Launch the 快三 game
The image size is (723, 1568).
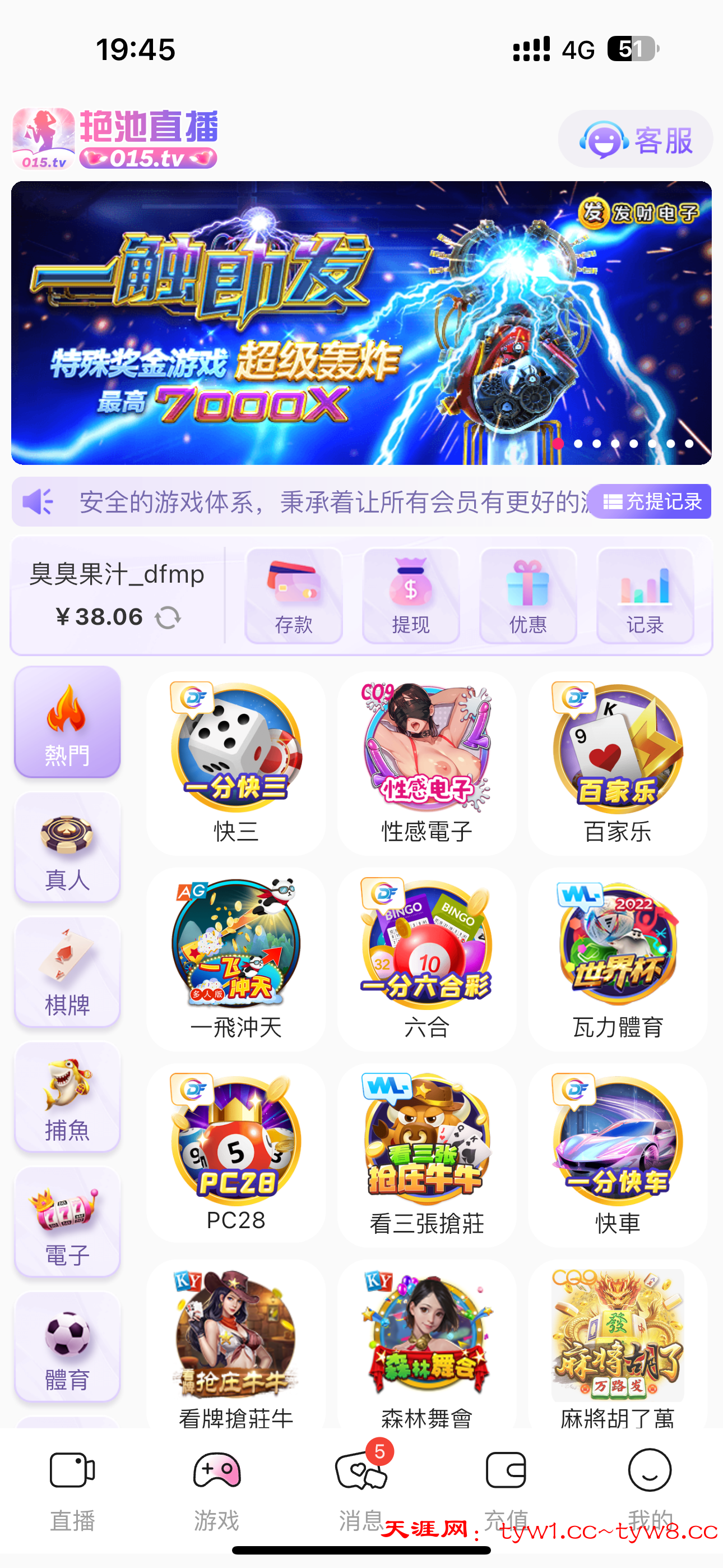tap(236, 763)
